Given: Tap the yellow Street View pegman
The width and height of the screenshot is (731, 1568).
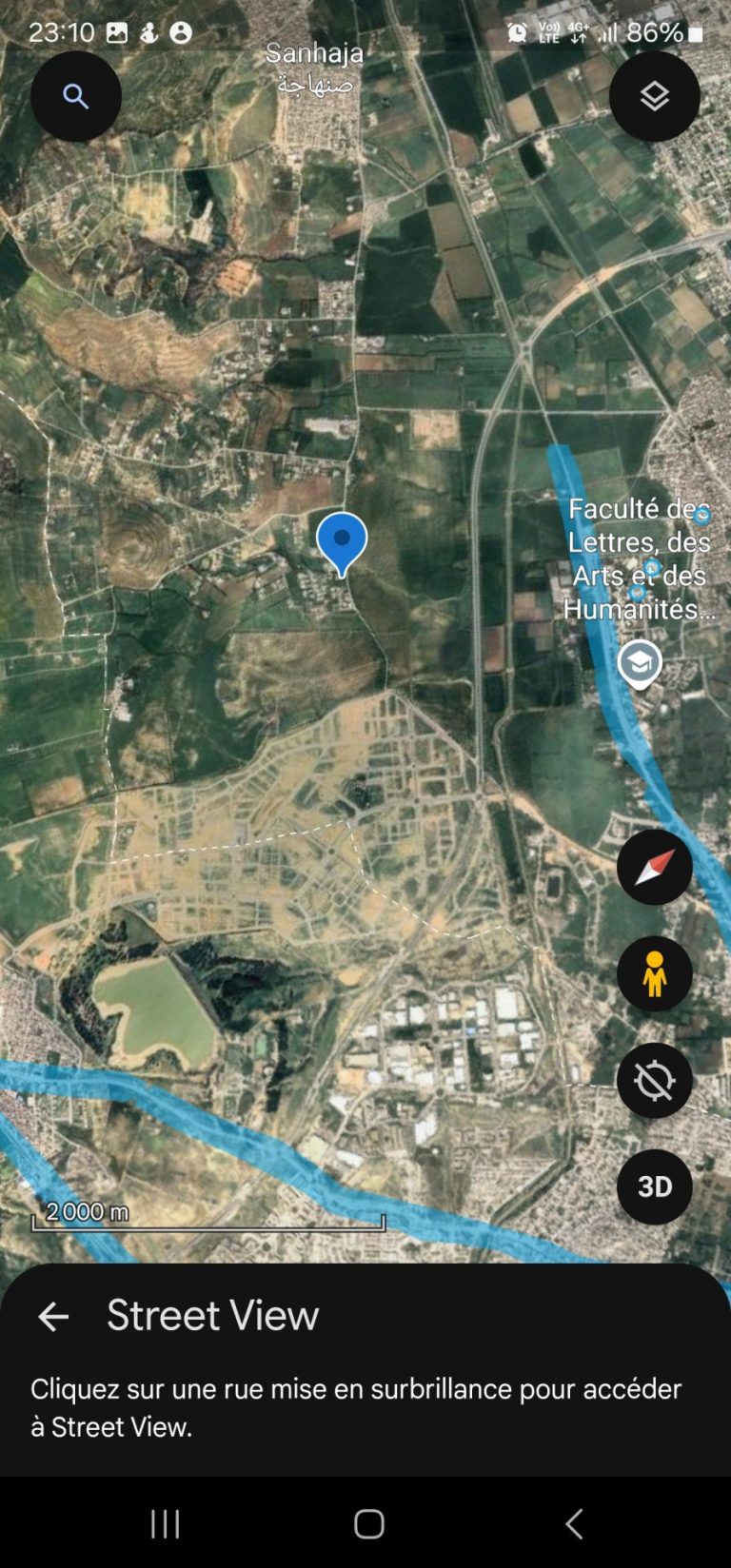Looking at the screenshot, I should (654, 973).
